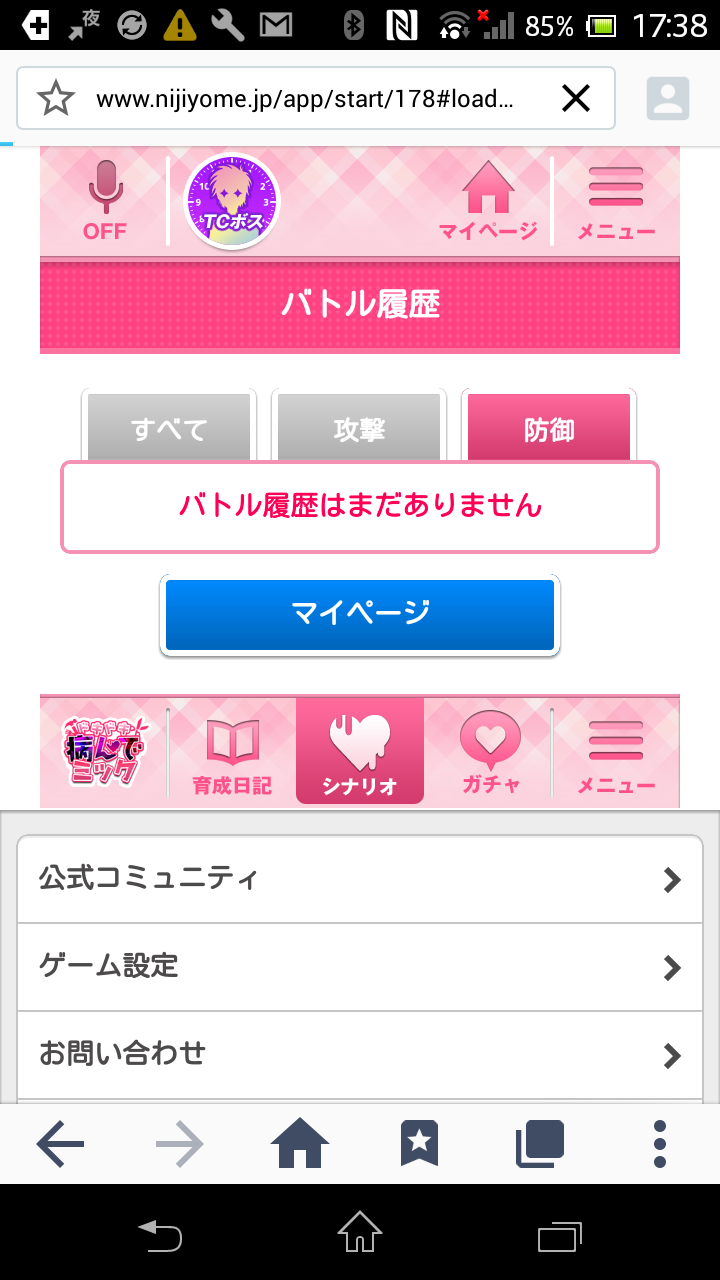This screenshot has width=720, height=1280.
Task: Open ゲーム設定 settings row
Action: (360, 966)
